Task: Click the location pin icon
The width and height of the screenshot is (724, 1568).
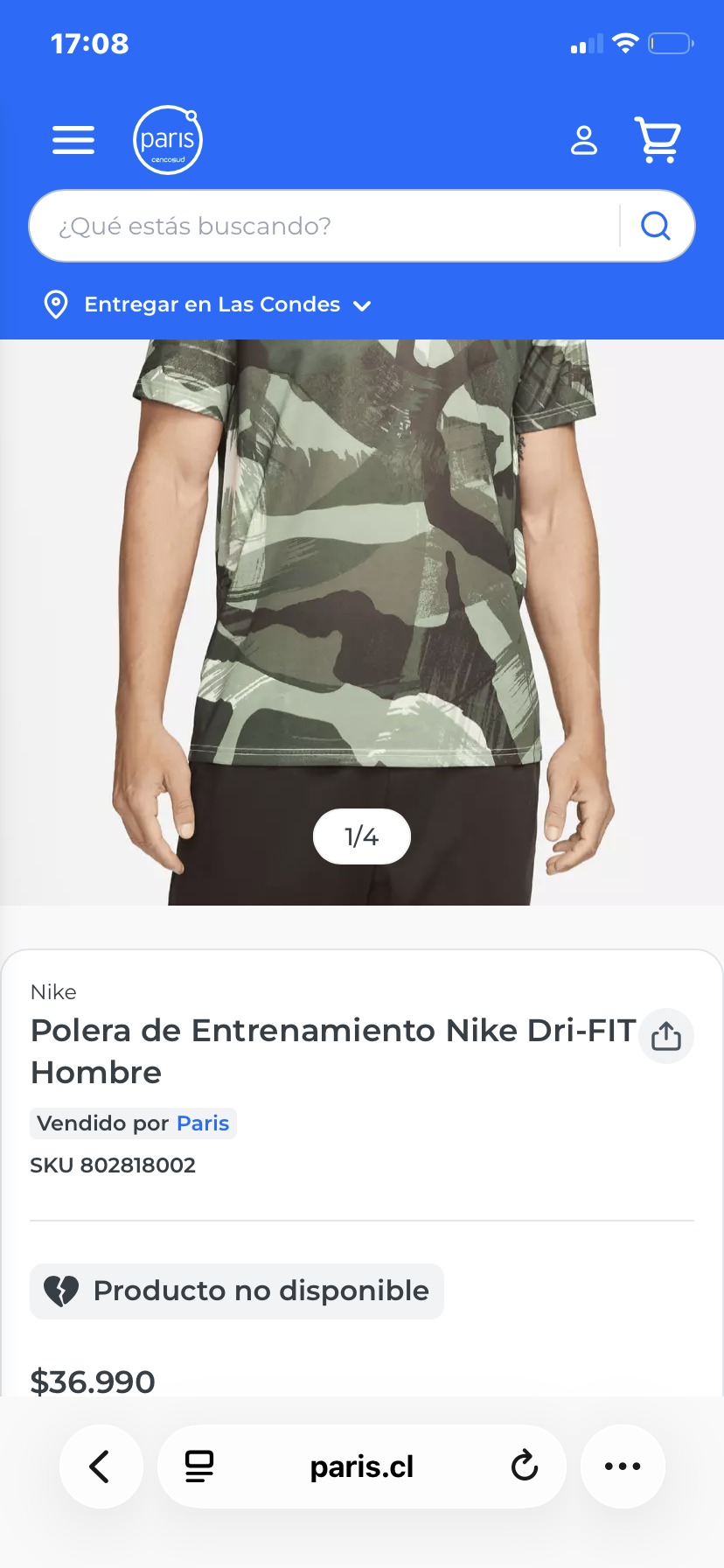Action: [x=55, y=304]
